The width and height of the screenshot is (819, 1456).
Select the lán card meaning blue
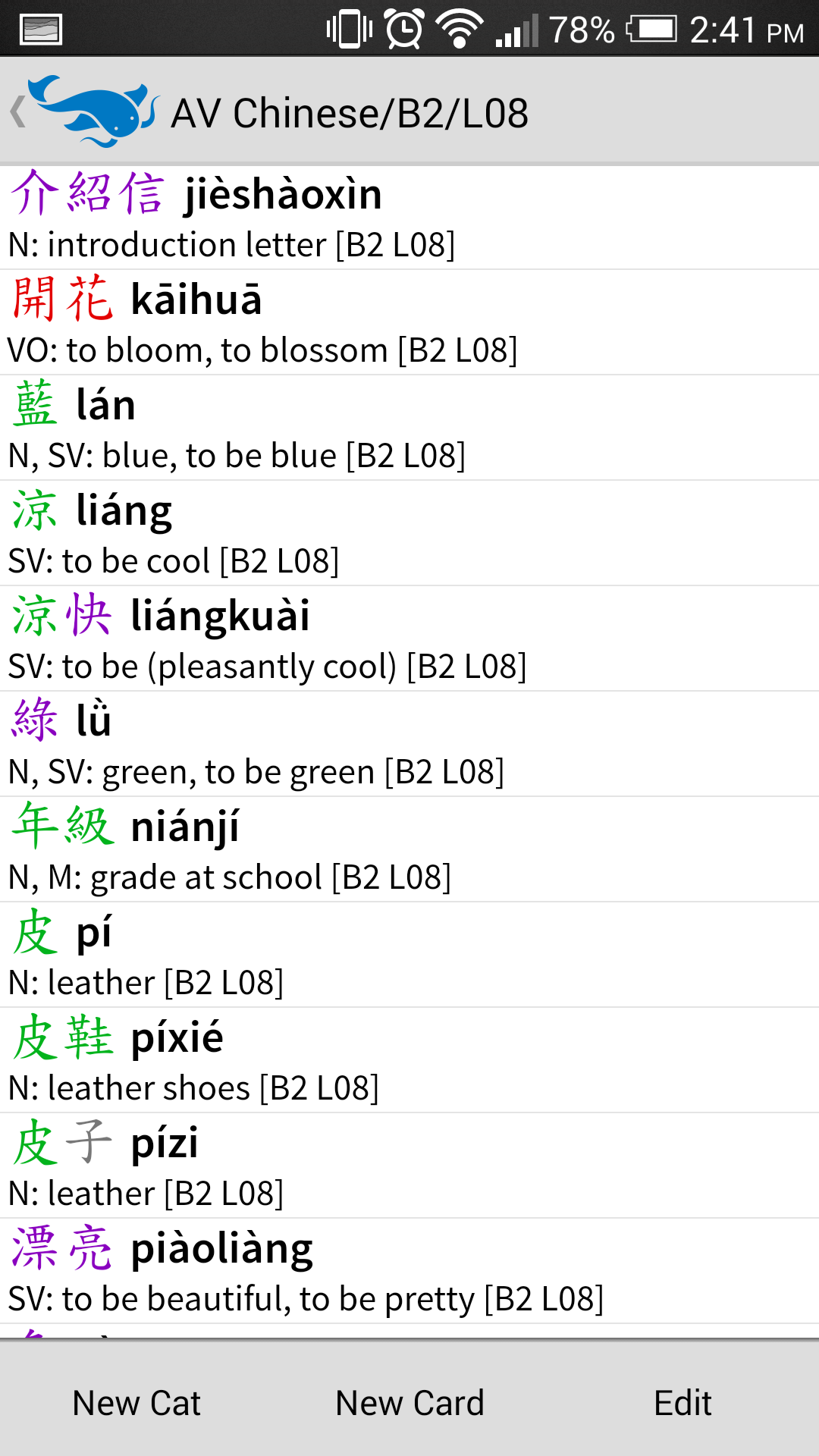click(x=409, y=428)
